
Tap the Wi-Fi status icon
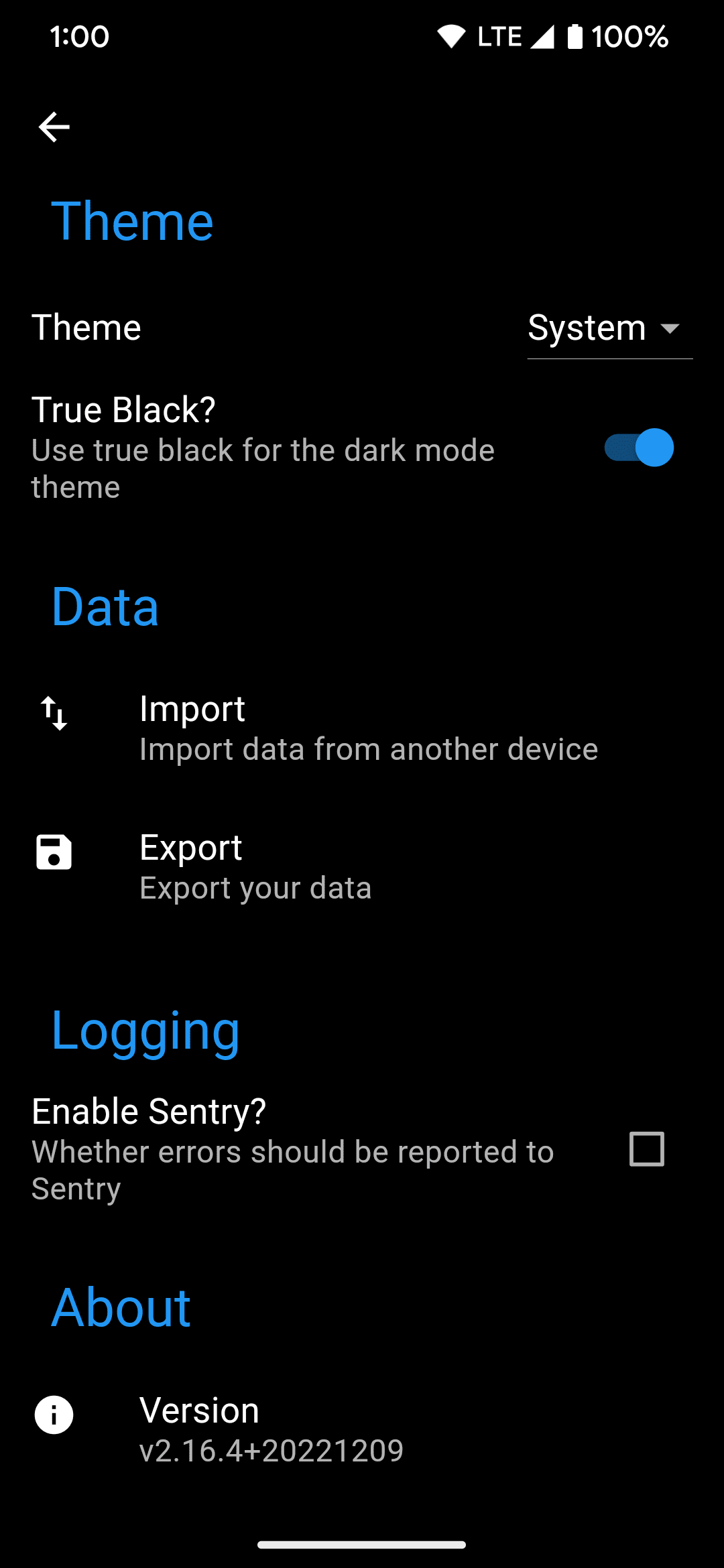tap(450, 37)
